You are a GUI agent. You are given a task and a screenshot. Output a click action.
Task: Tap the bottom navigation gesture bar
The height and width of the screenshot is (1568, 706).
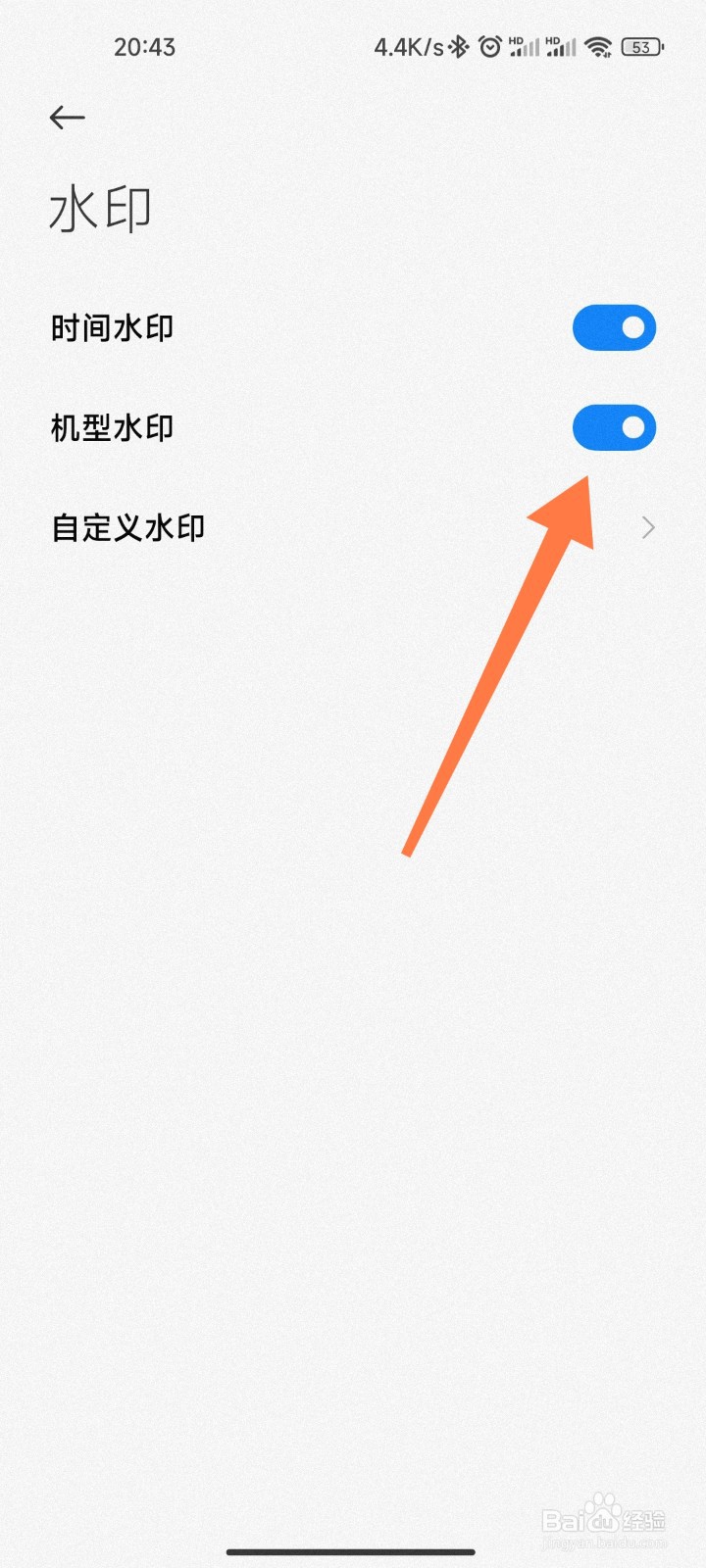pyautogui.click(x=353, y=1551)
